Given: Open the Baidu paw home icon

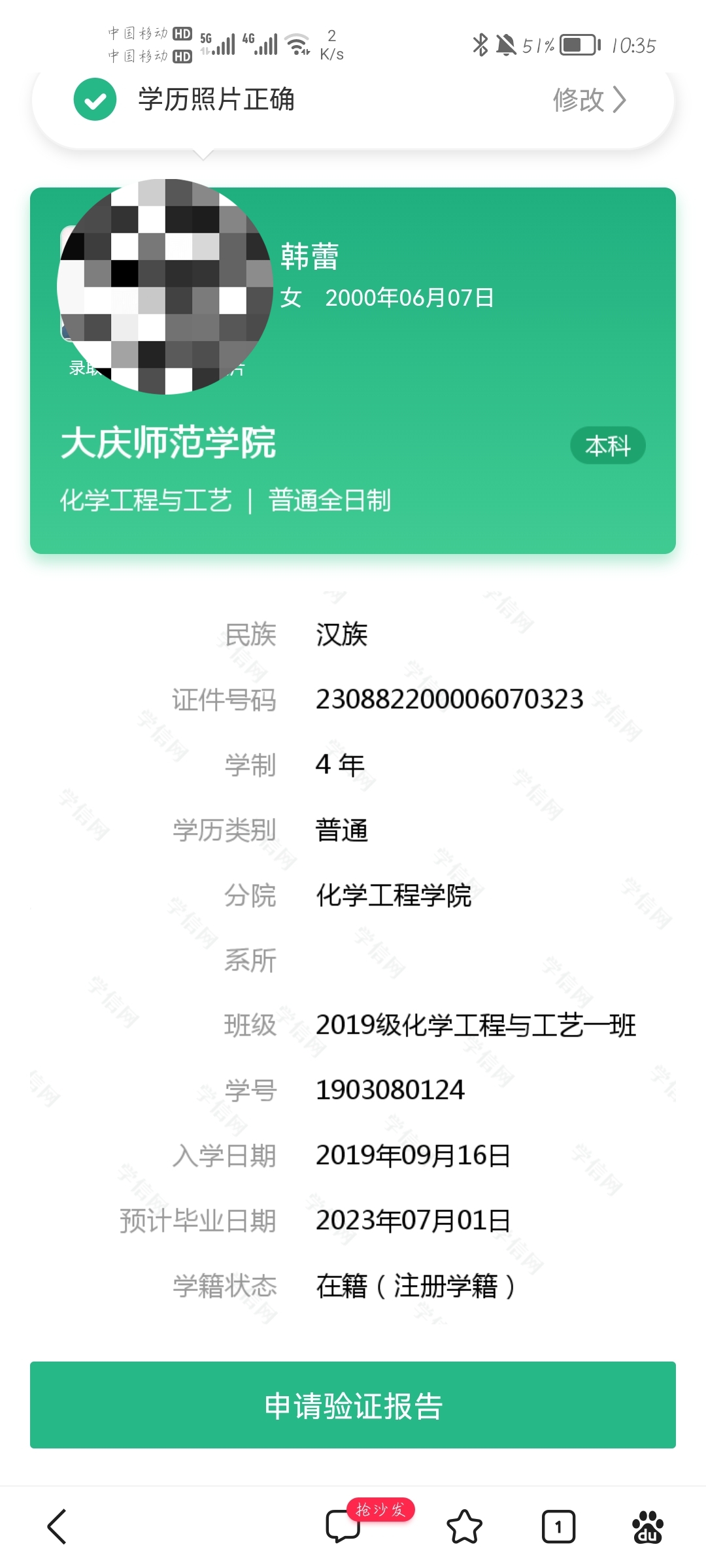Looking at the screenshot, I should (647, 1527).
